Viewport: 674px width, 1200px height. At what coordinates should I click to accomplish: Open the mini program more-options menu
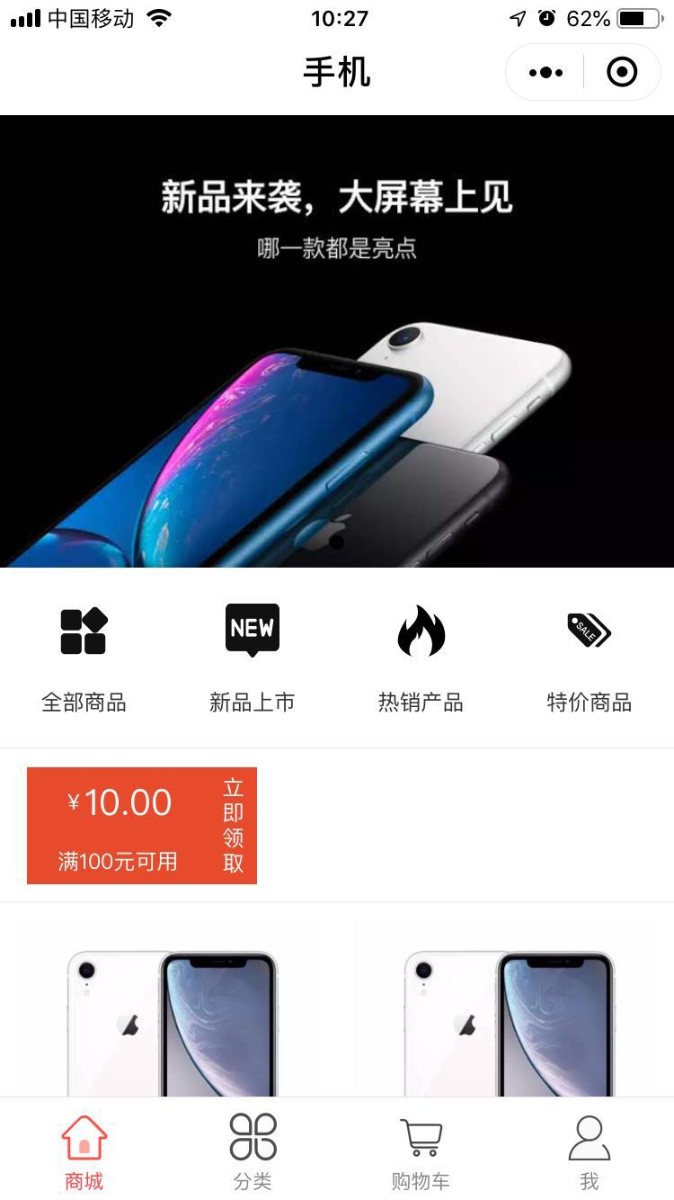[x=546, y=72]
